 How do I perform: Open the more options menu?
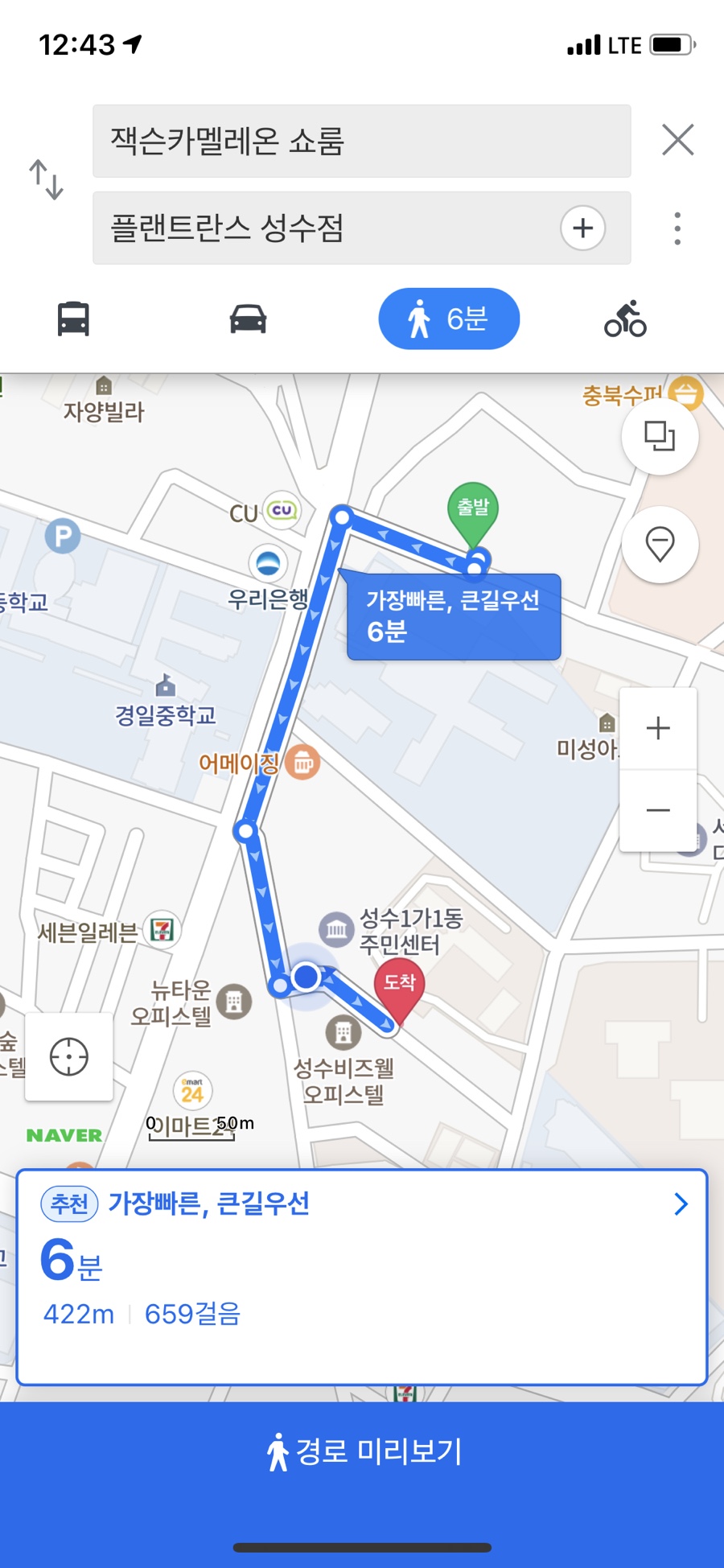point(677,228)
